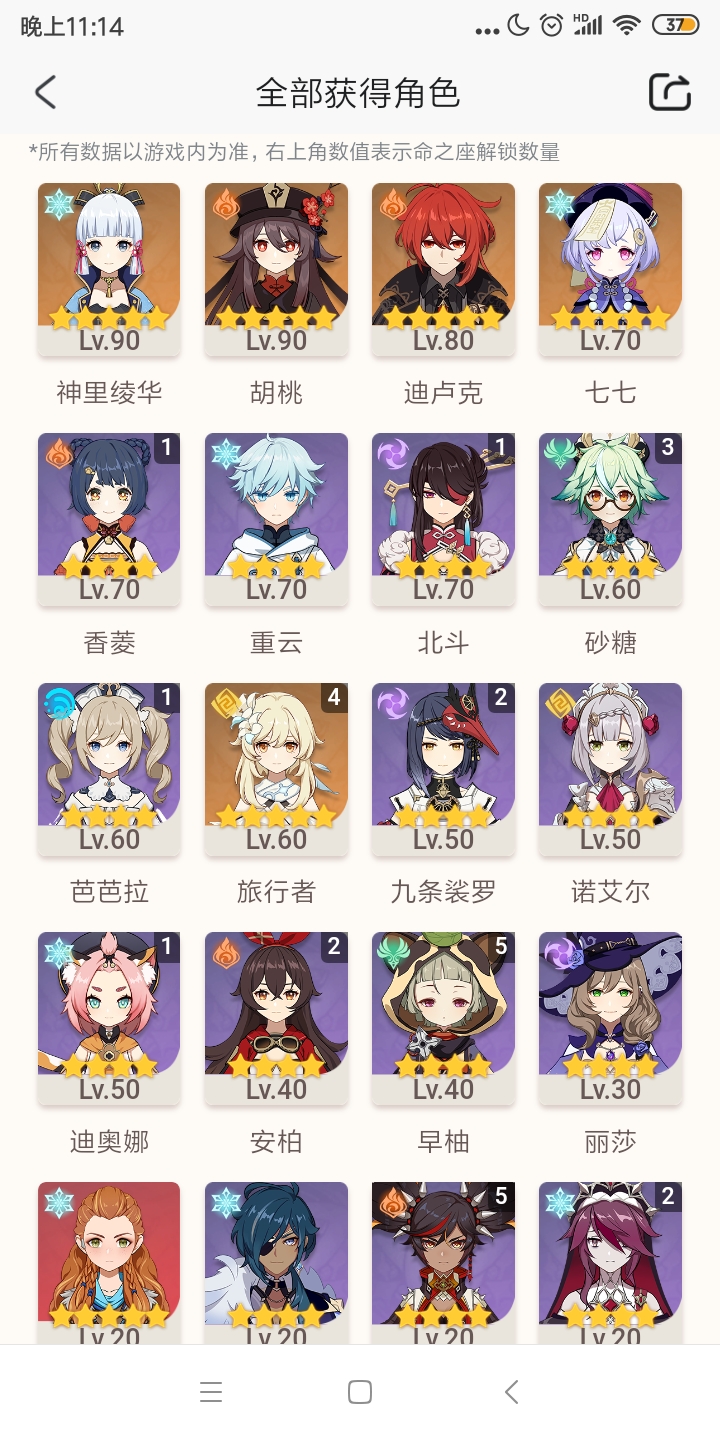
Task: View 旅行者 character details
Action: 276,770
